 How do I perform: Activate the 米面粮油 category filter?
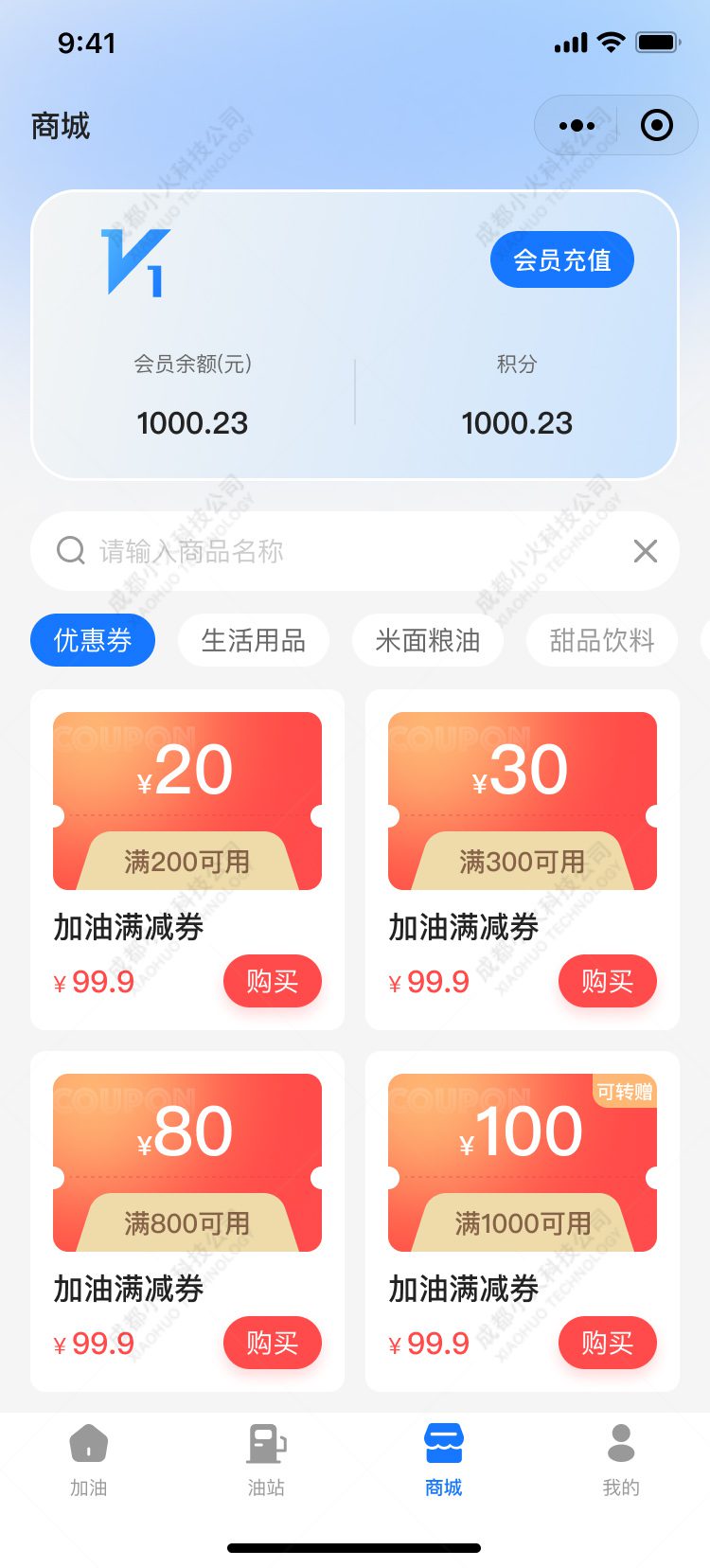click(427, 640)
